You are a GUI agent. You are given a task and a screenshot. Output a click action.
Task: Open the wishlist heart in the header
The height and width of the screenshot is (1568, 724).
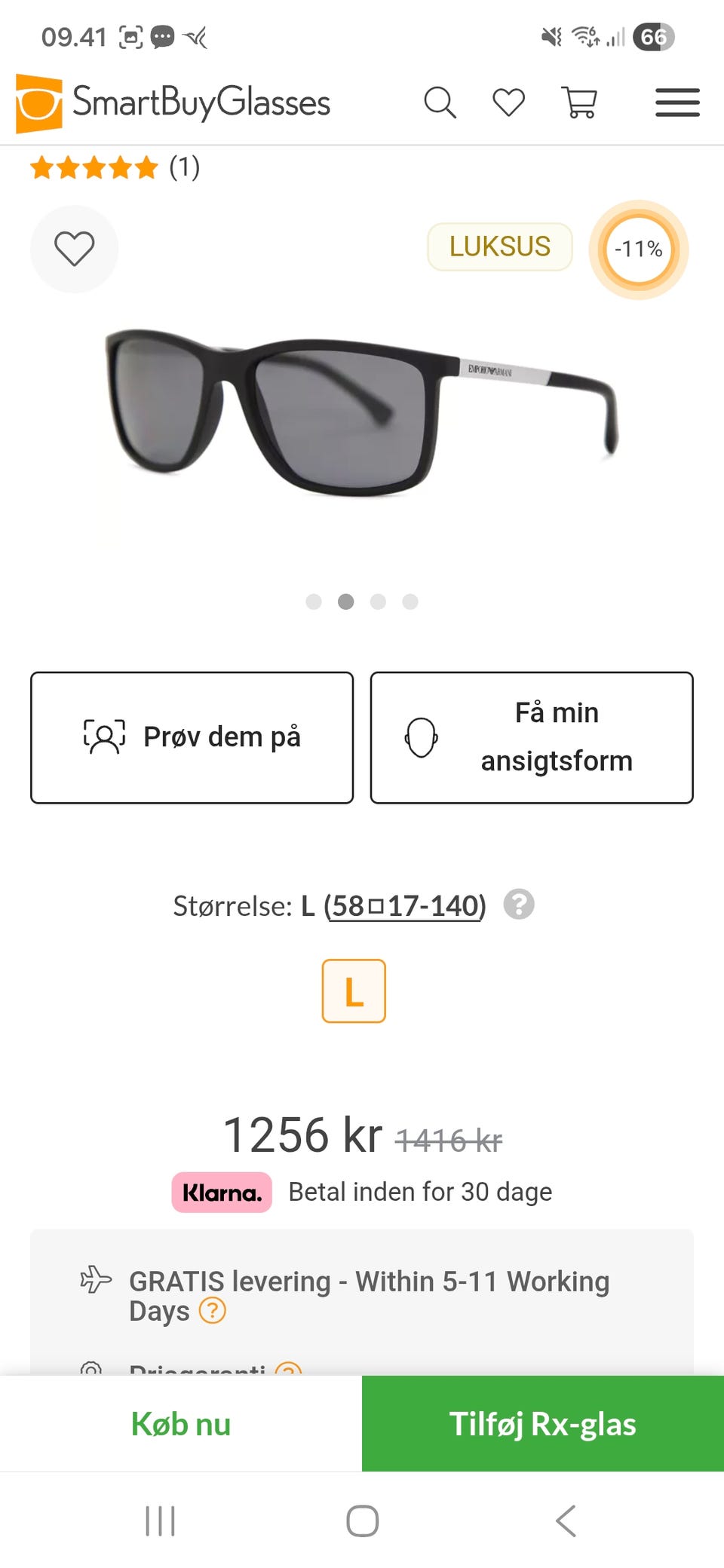point(508,103)
